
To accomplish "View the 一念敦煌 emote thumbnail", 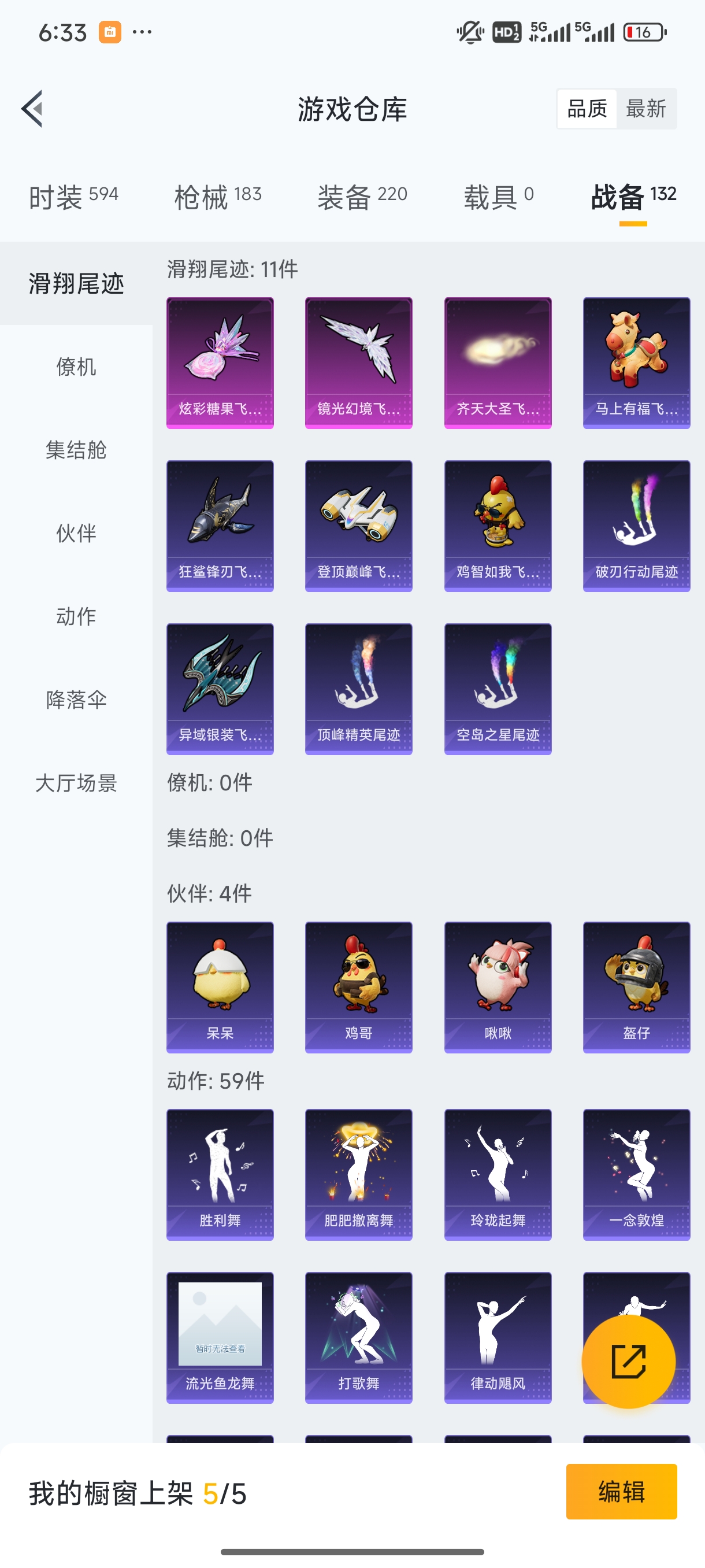I will 636,1175.
